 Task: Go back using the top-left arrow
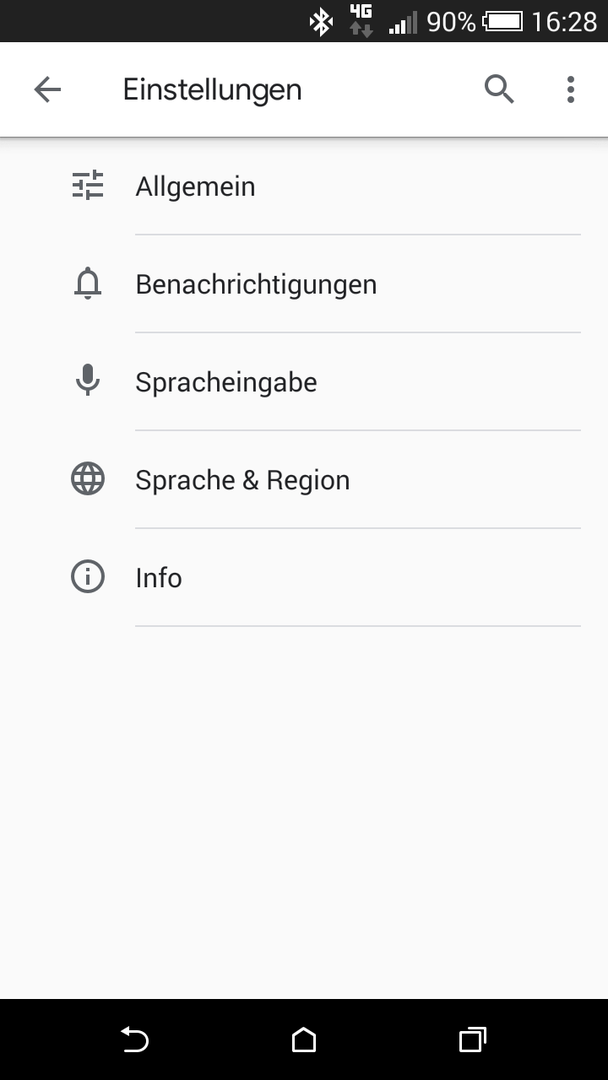(x=48, y=90)
